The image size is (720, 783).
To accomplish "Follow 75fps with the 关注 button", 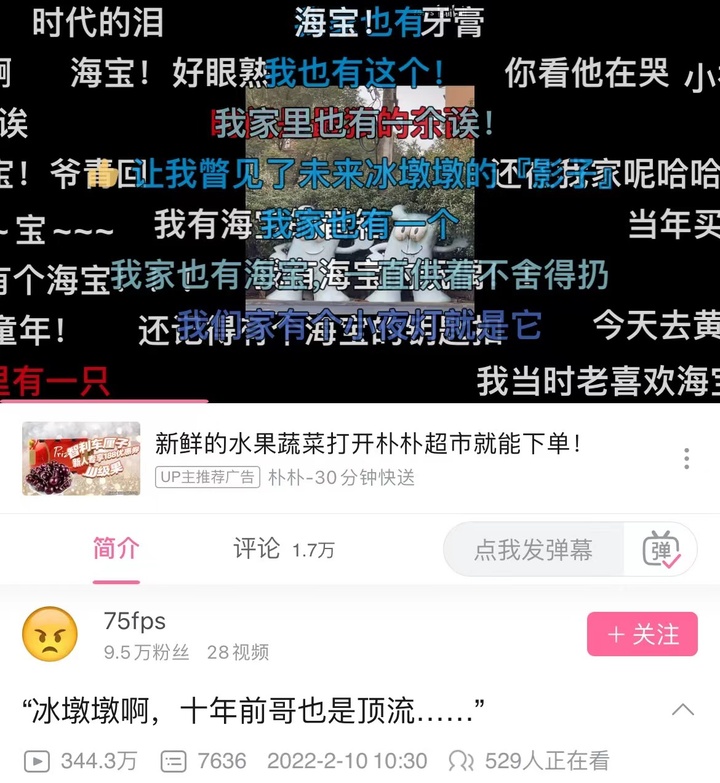I will 641,635.
